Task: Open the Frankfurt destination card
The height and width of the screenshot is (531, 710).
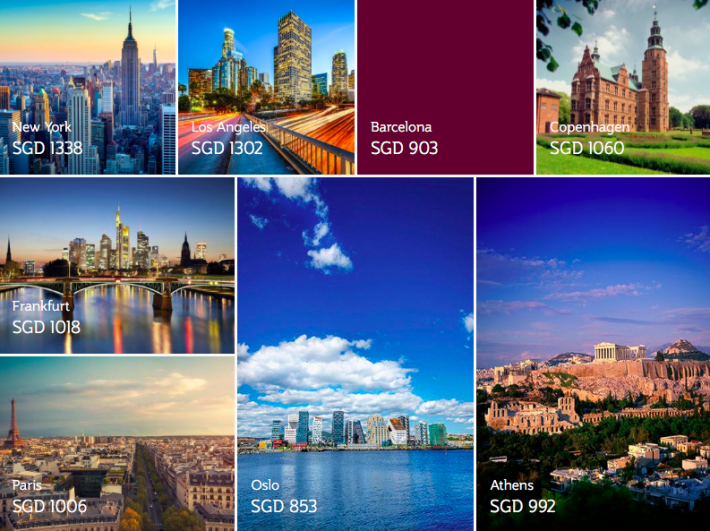Action: click(x=117, y=266)
